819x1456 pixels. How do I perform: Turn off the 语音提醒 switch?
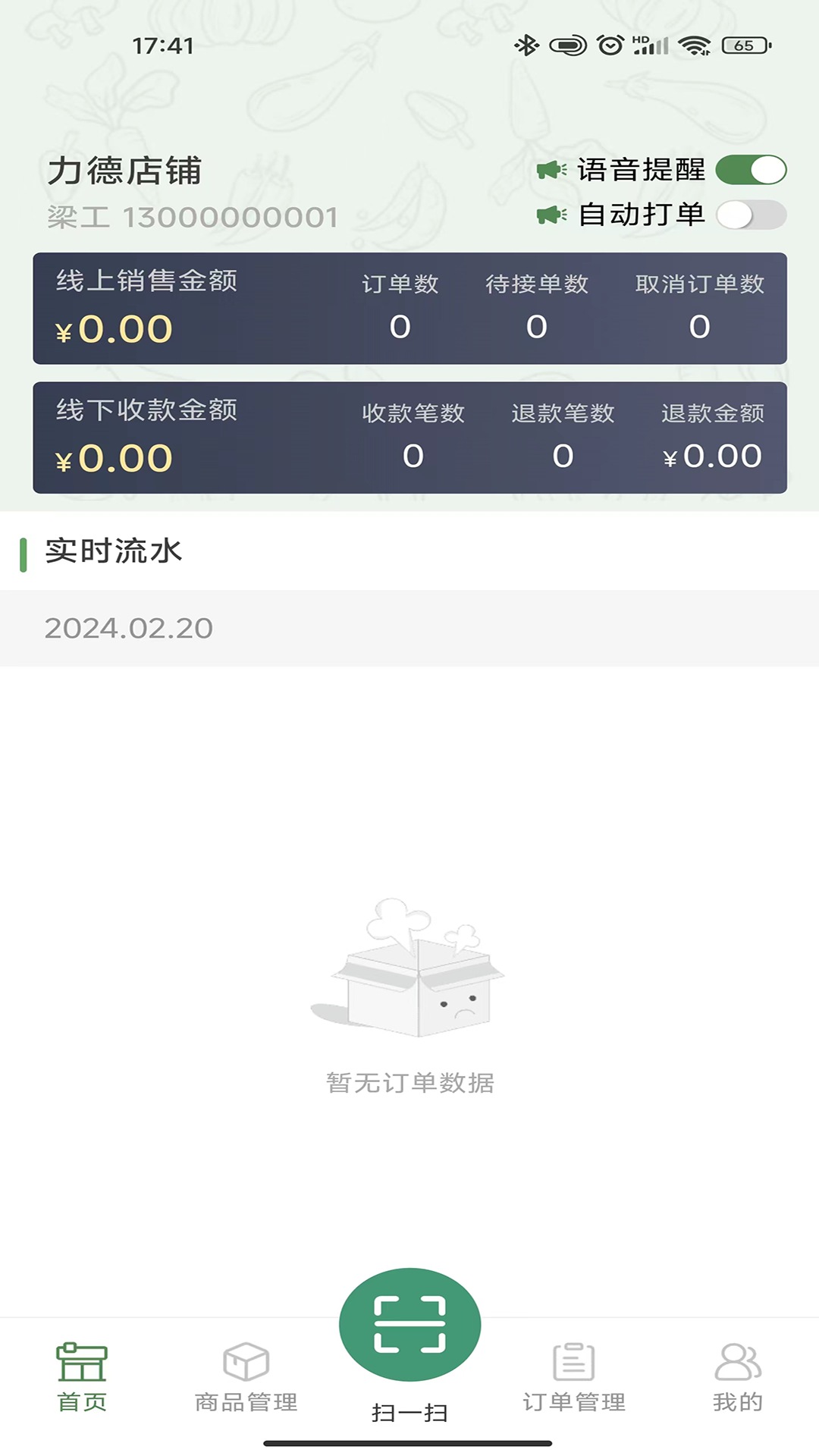point(750,170)
